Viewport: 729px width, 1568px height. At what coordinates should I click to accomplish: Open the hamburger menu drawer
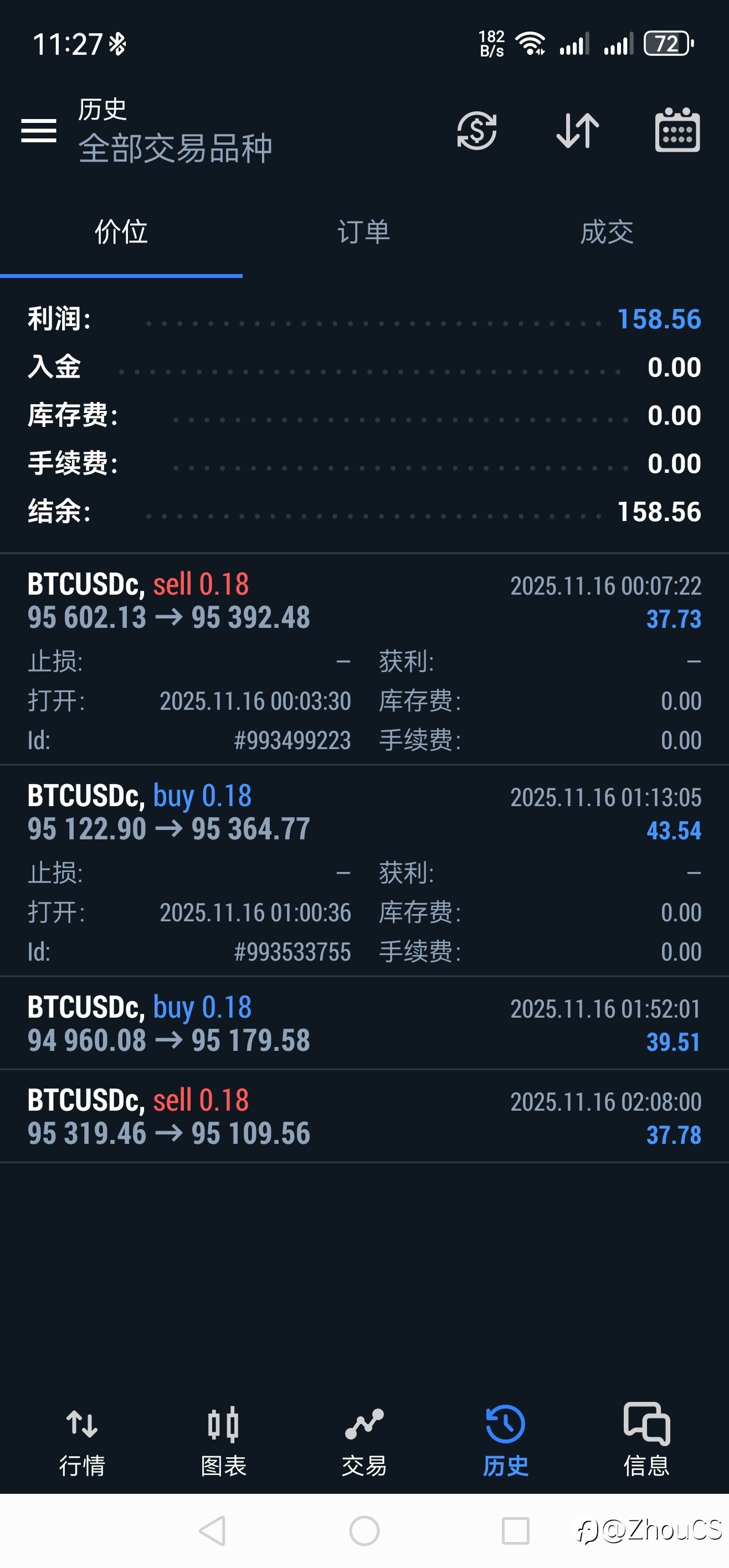click(38, 130)
